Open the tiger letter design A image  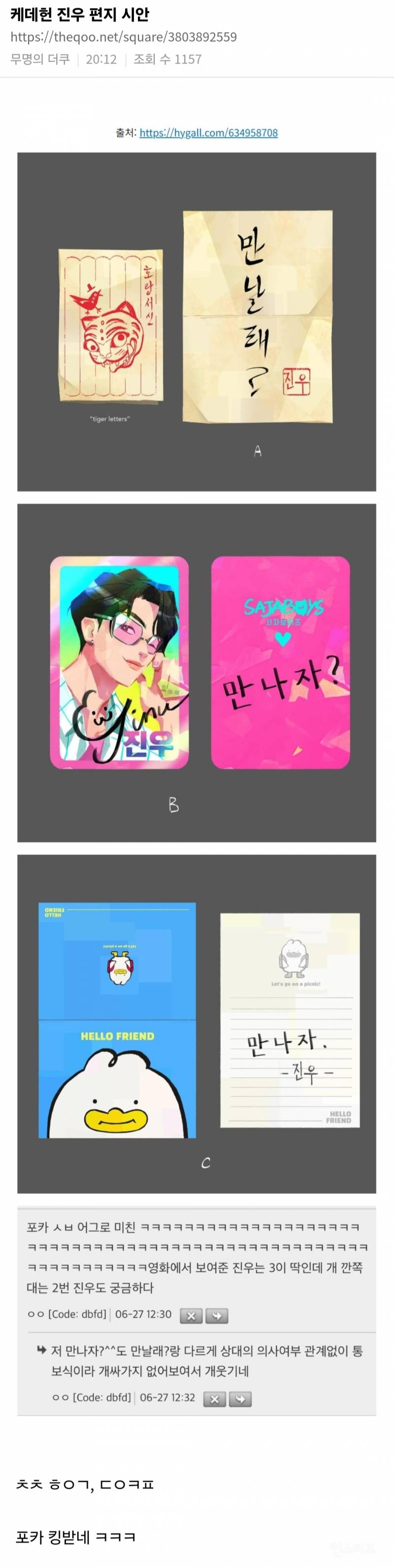tap(197, 321)
